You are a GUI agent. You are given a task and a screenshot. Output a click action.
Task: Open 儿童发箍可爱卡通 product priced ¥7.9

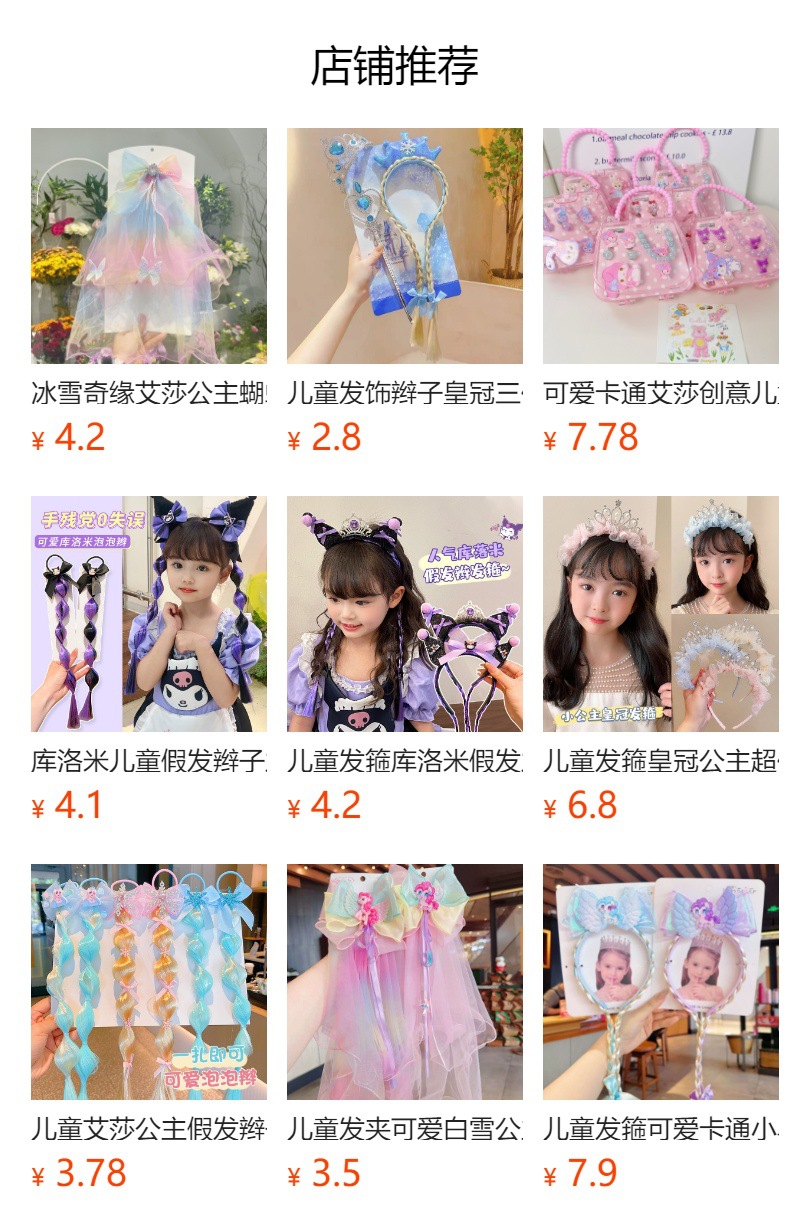[661, 982]
